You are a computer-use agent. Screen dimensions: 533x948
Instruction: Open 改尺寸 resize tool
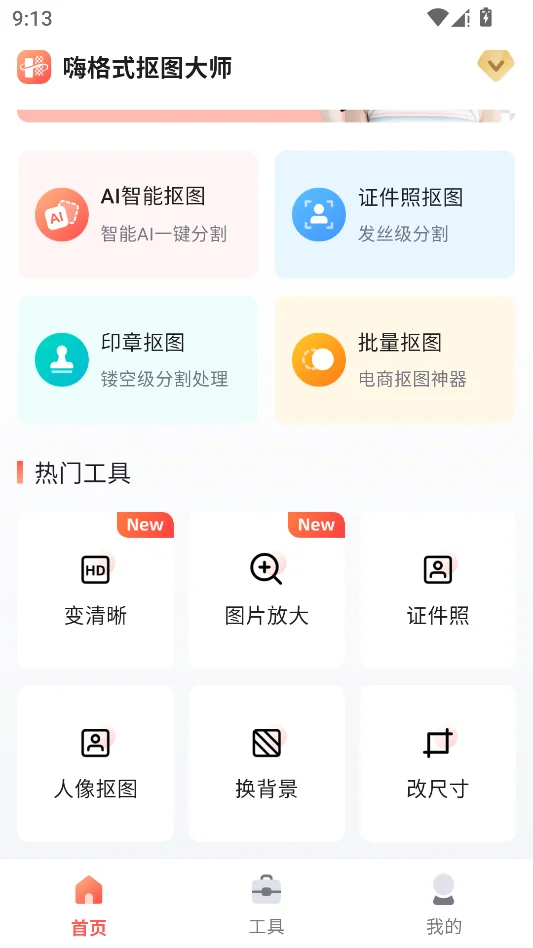(438, 763)
